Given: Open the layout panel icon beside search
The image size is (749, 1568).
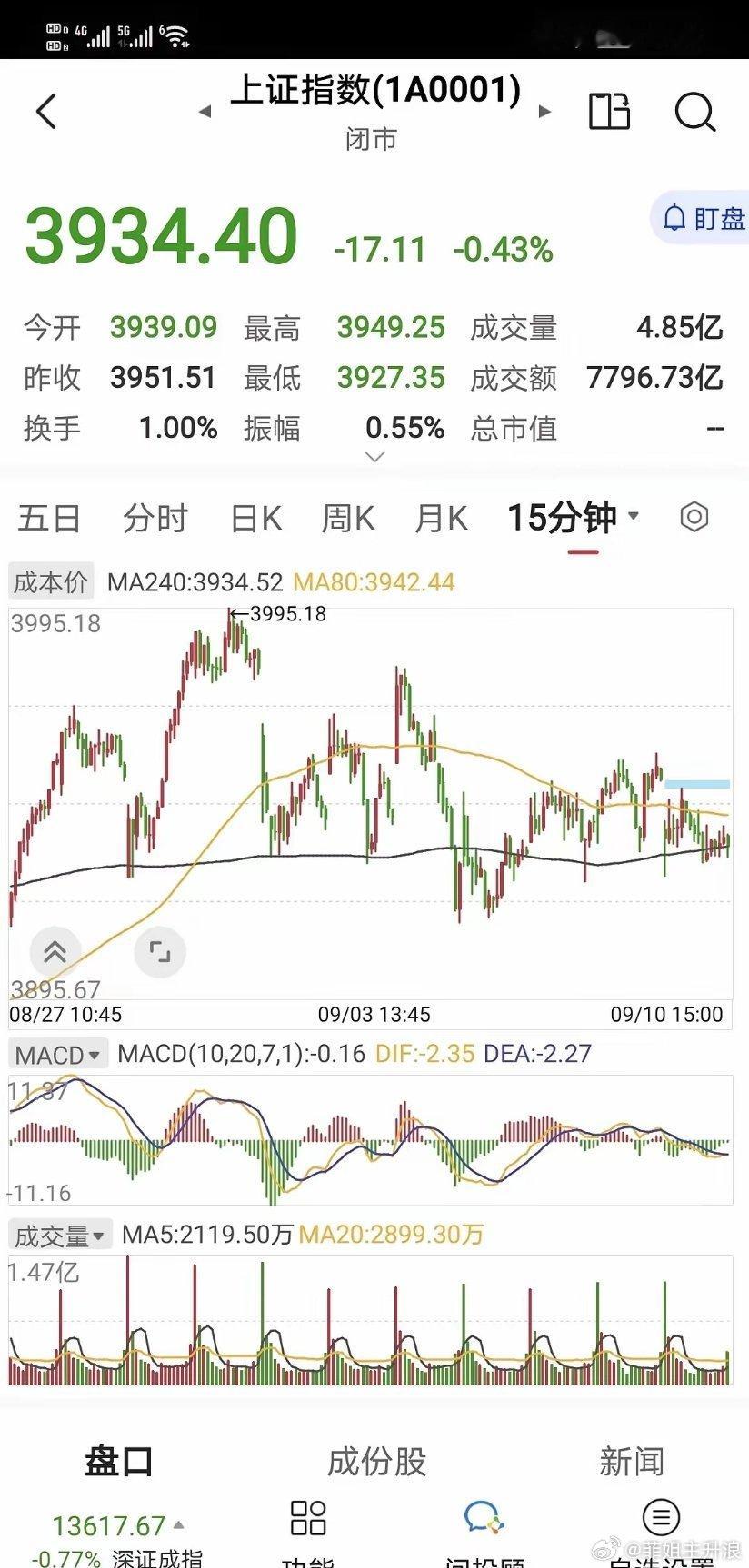Looking at the screenshot, I should (609, 112).
